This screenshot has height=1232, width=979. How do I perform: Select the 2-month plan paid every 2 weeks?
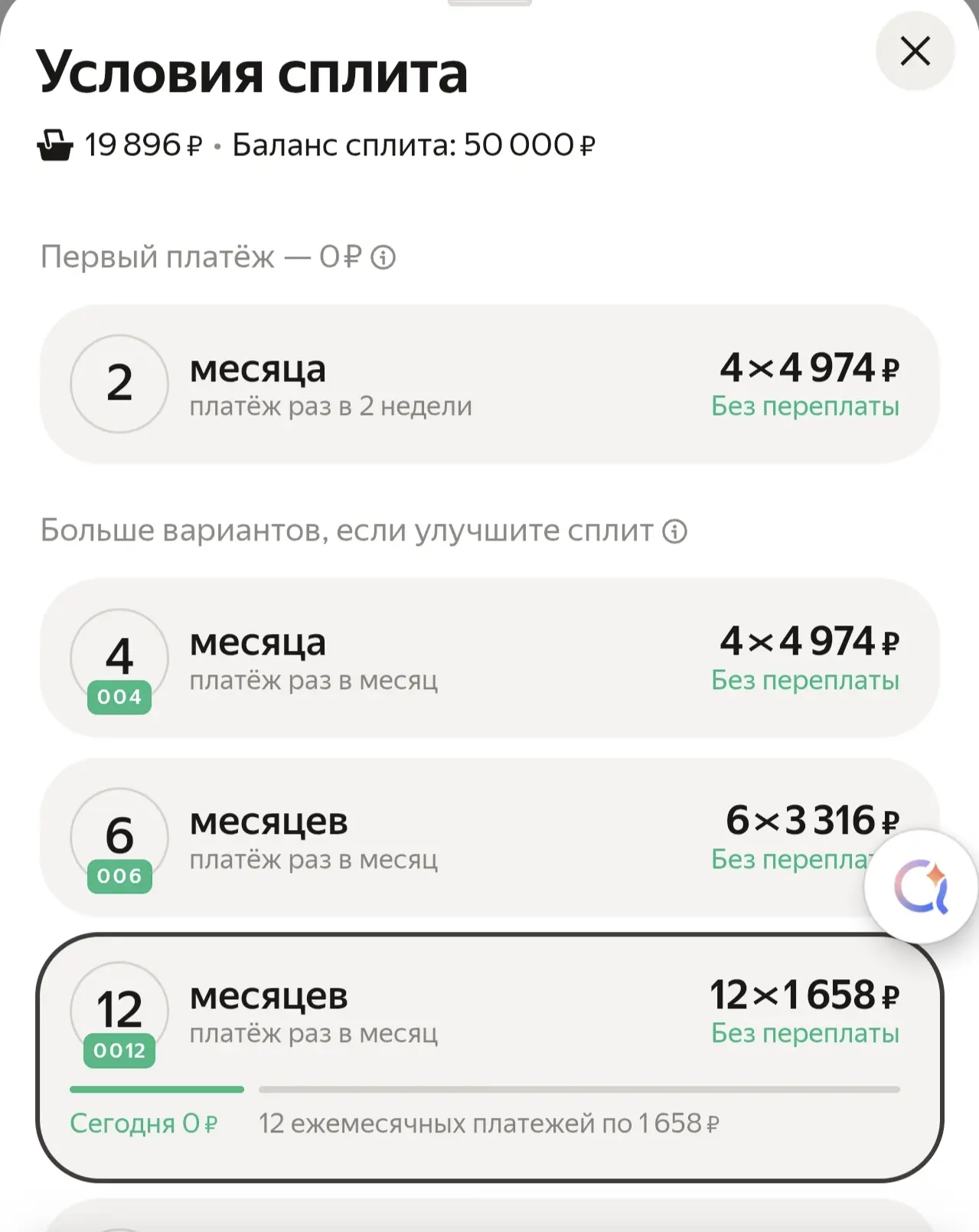(x=489, y=384)
